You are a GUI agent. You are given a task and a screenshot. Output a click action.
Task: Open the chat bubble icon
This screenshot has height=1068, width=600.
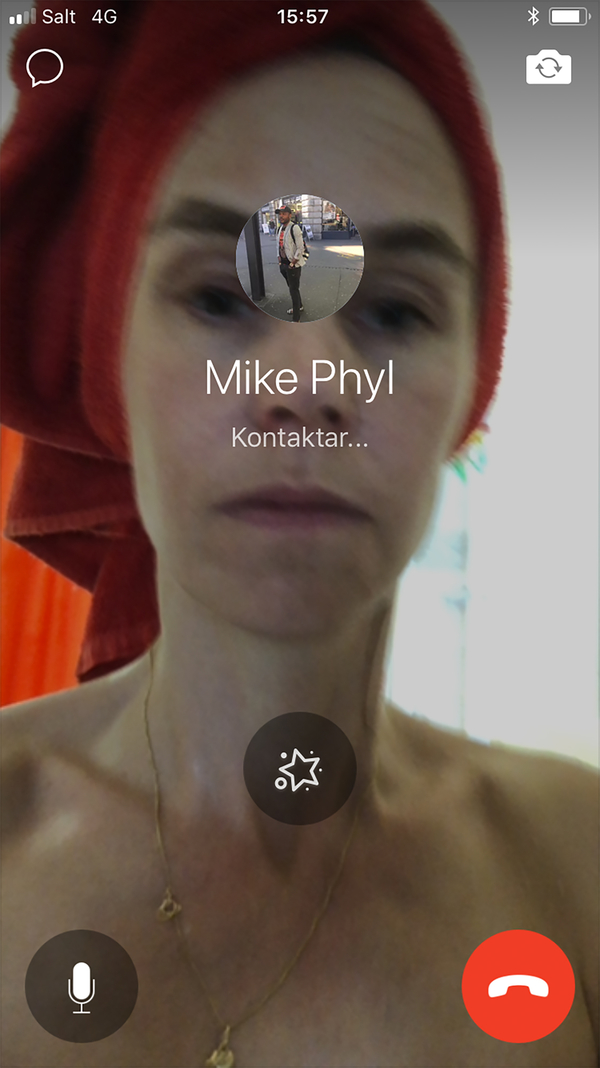[x=46, y=69]
